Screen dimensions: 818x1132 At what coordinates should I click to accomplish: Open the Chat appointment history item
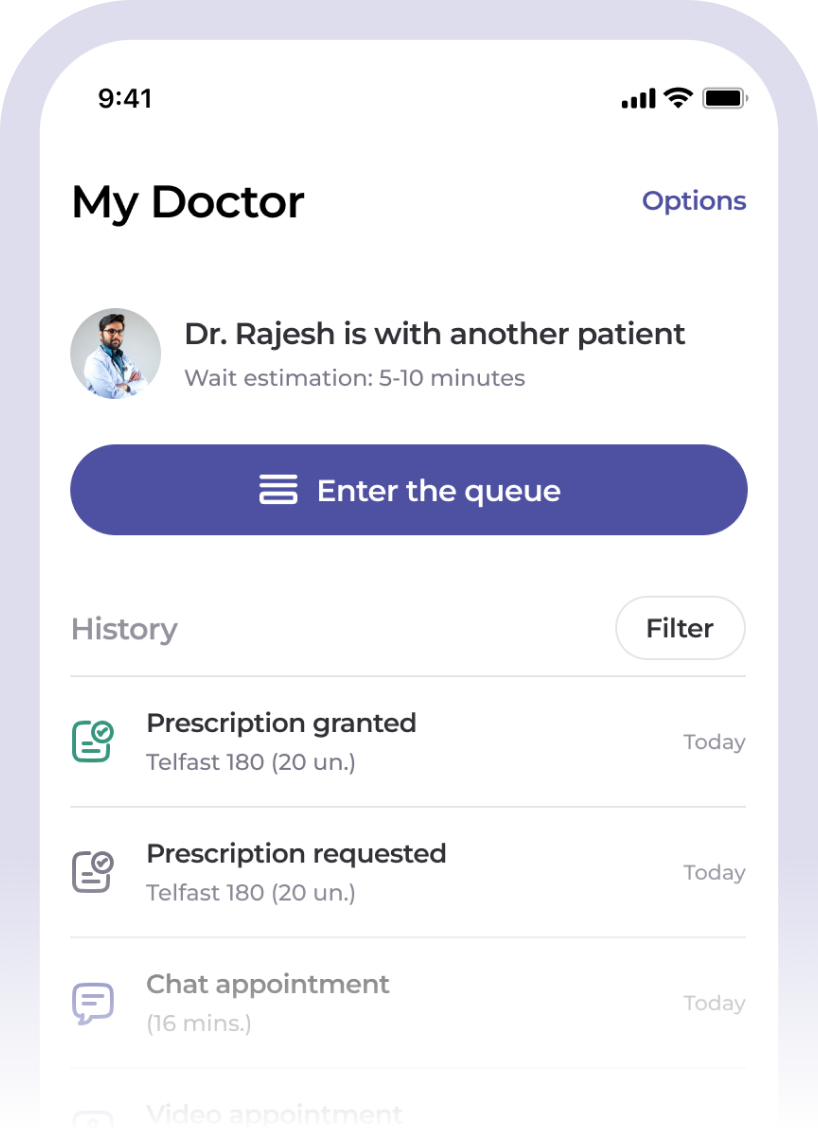click(407, 1002)
